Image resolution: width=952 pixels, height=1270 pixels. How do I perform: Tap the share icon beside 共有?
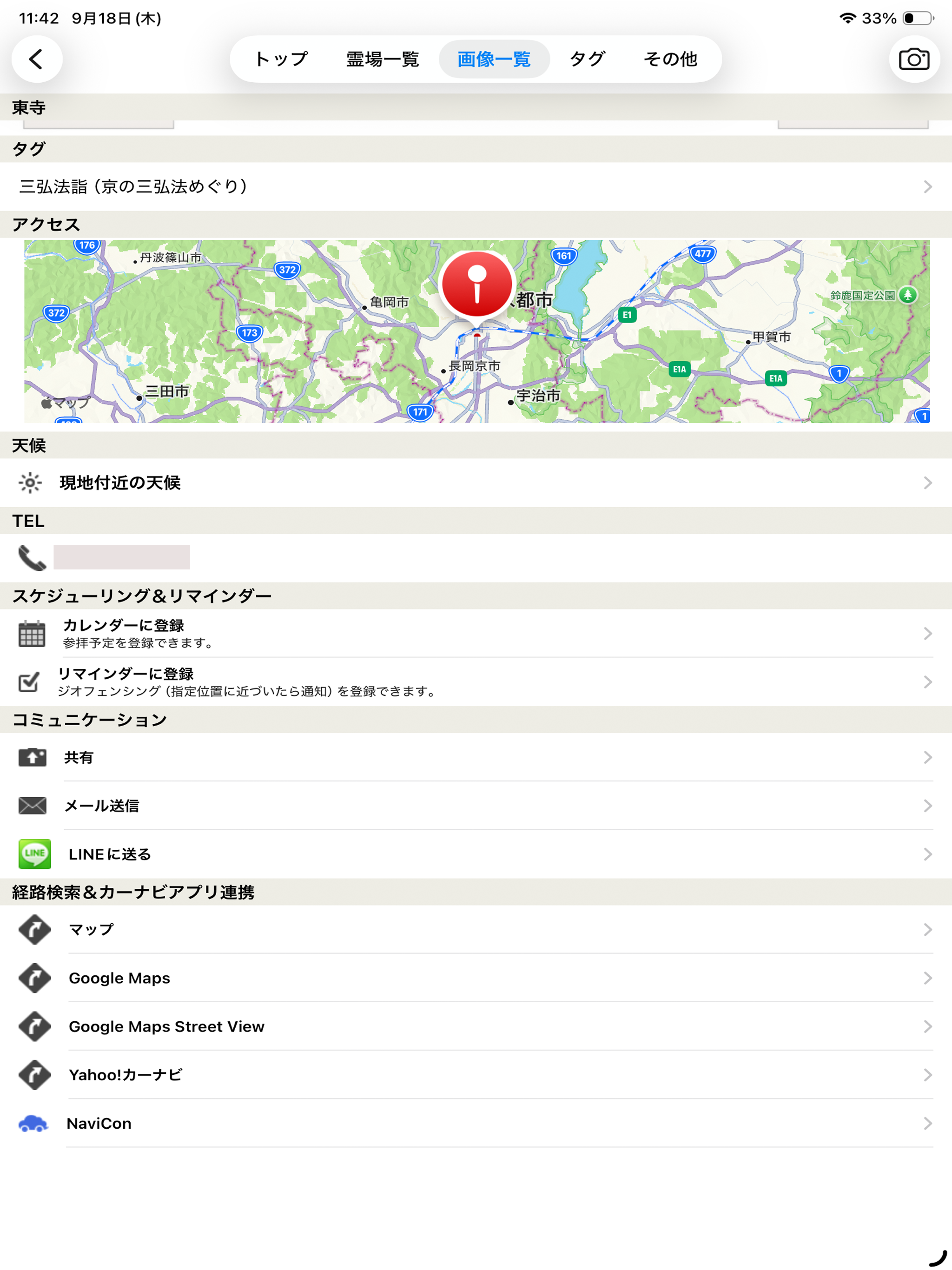33,757
